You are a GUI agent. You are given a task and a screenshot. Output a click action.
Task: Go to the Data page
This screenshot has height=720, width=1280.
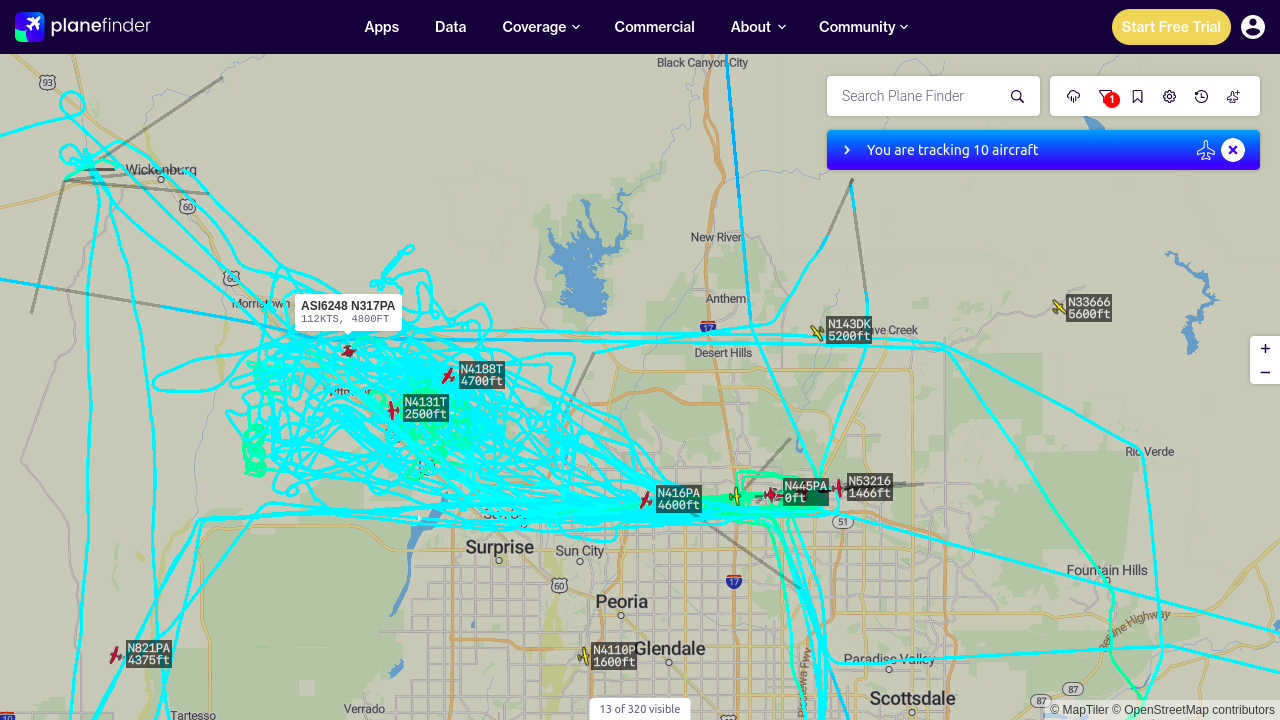451,27
